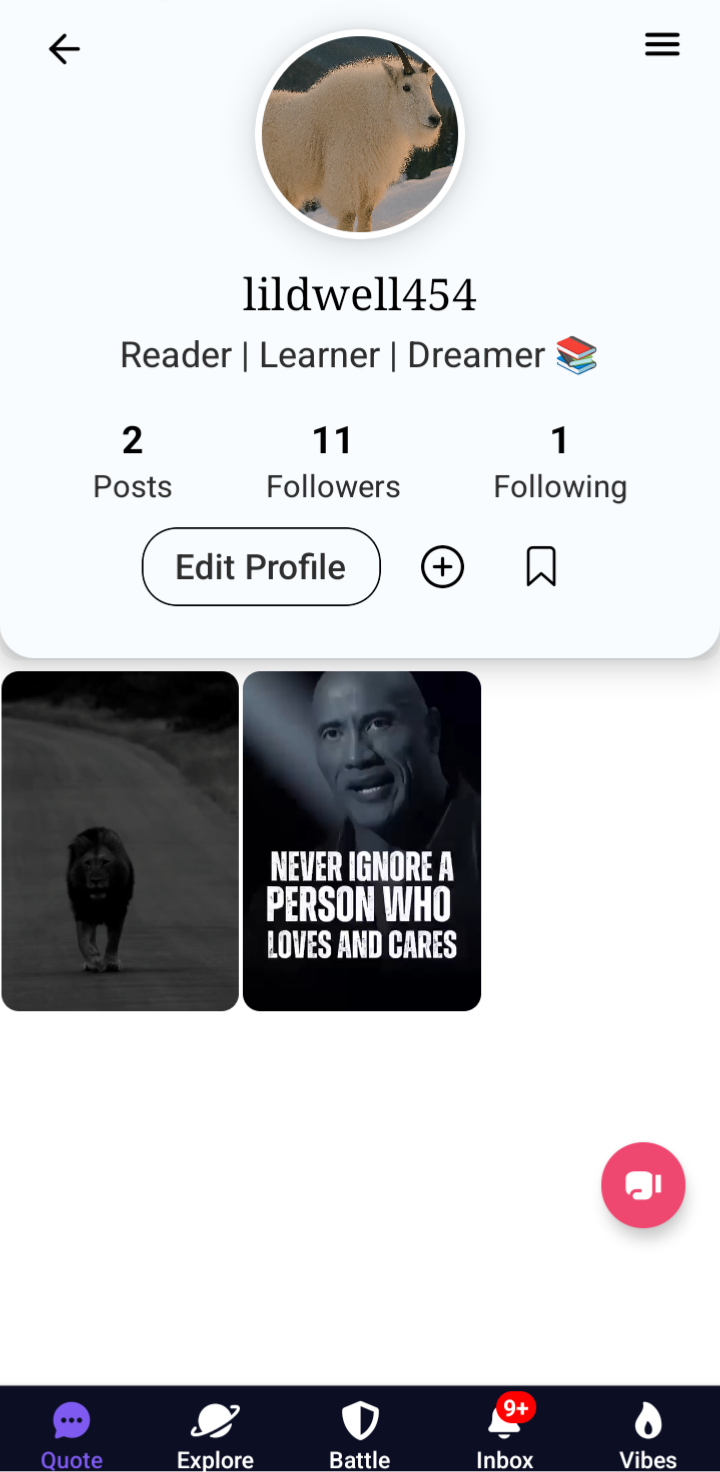This screenshot has width=720, height=1472.
Task: Open saved bookmarks icon
Action: click(x=541, y=567)
